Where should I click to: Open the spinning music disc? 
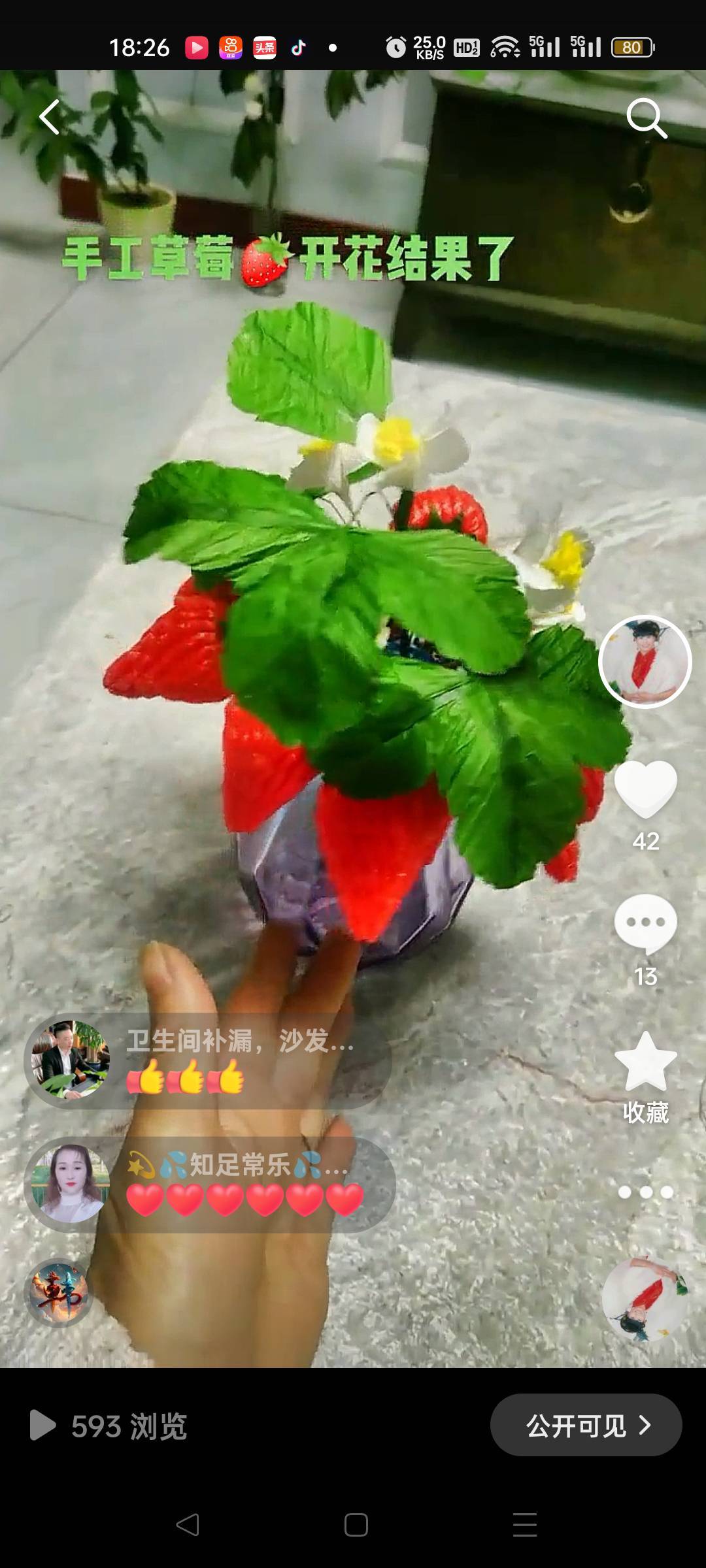(x=645, y=1299)
